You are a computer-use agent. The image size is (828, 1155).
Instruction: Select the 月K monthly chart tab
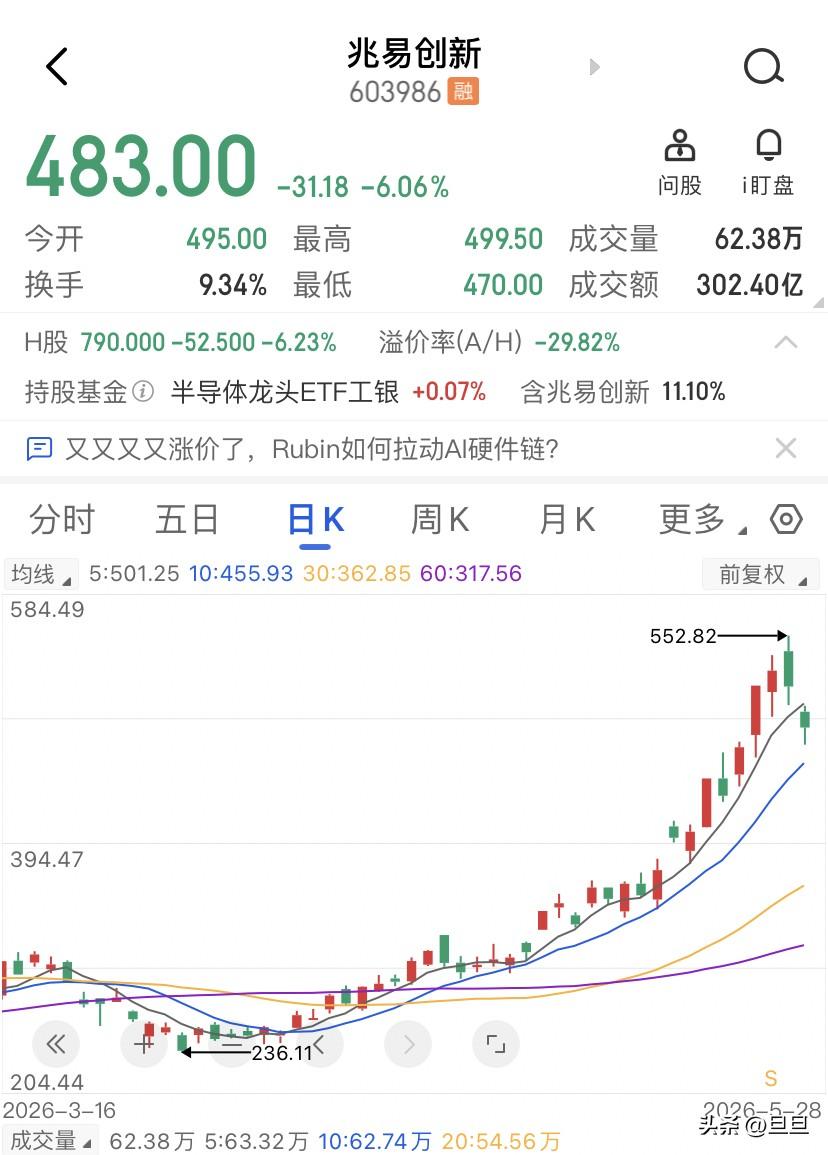click(x=567, y=520)
